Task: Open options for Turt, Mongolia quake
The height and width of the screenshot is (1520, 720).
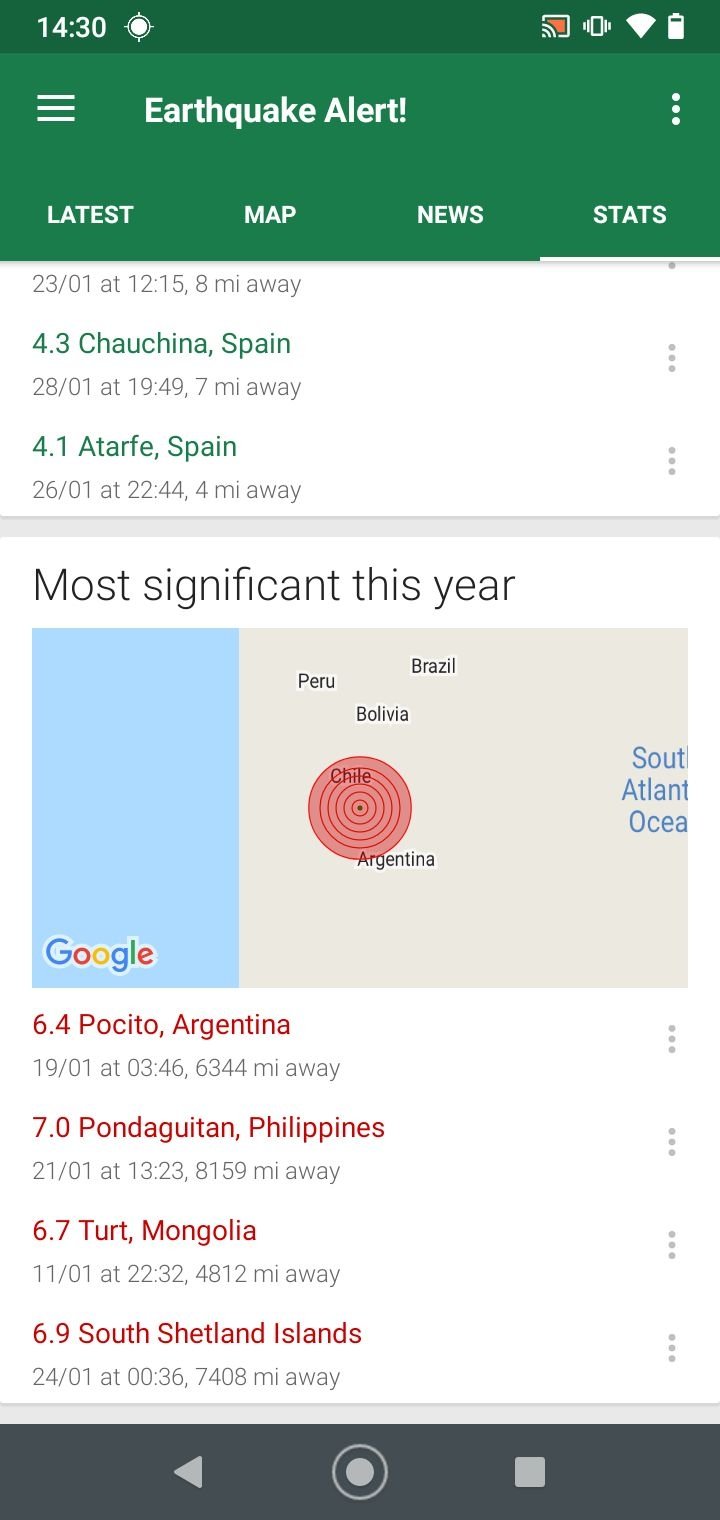Action: [672, 1245]
